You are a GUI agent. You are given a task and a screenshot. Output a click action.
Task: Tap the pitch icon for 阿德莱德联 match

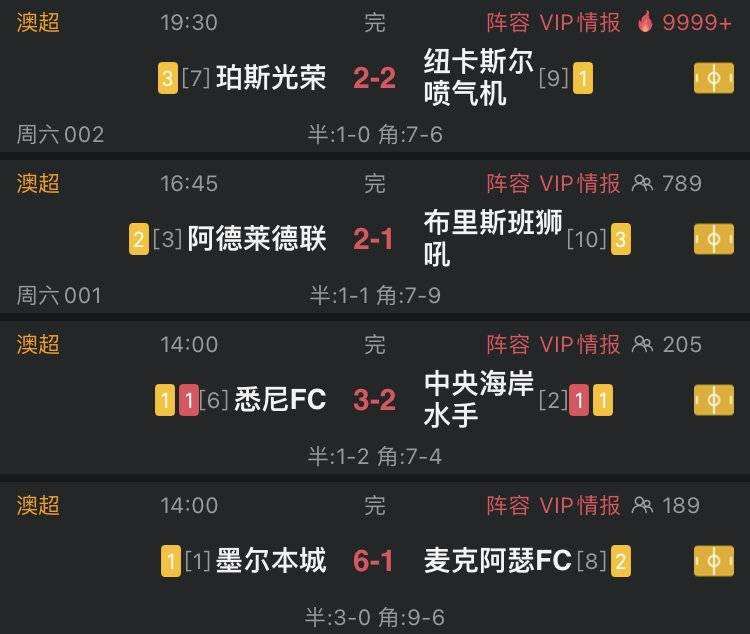coord(713,239)
